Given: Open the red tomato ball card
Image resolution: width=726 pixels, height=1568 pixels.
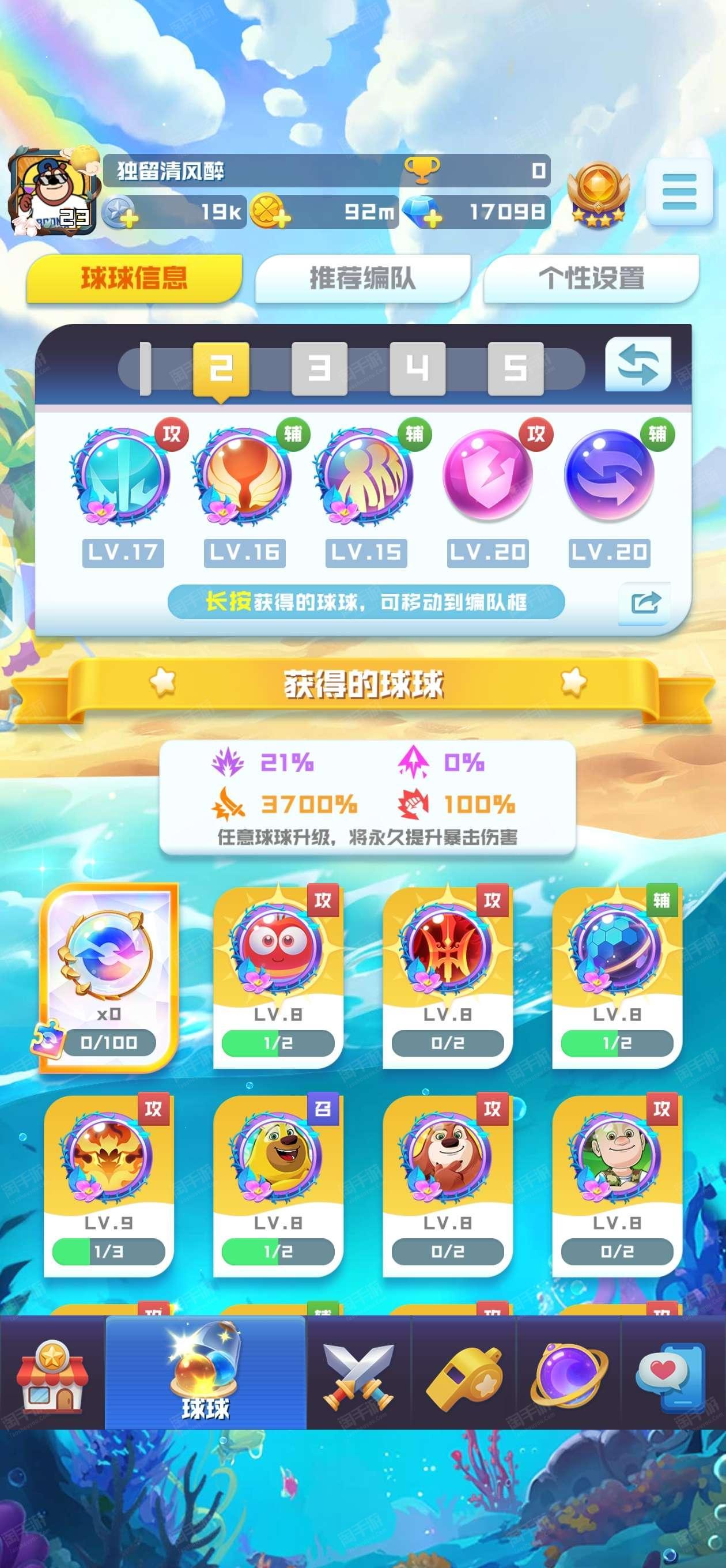Looking at the screenshot, I should (x=278, y=977).
